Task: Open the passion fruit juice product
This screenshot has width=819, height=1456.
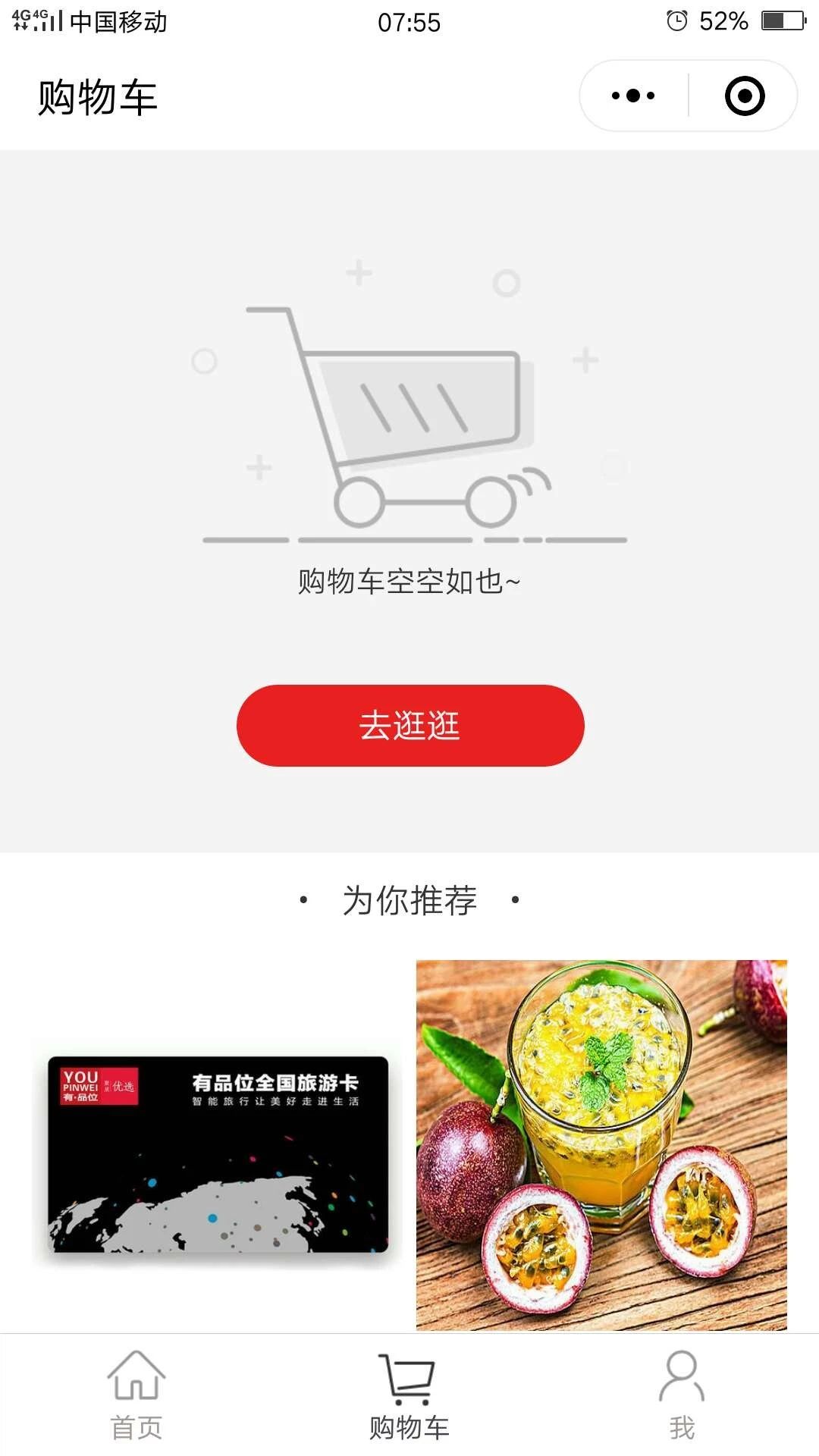Action: point(601,1145)
